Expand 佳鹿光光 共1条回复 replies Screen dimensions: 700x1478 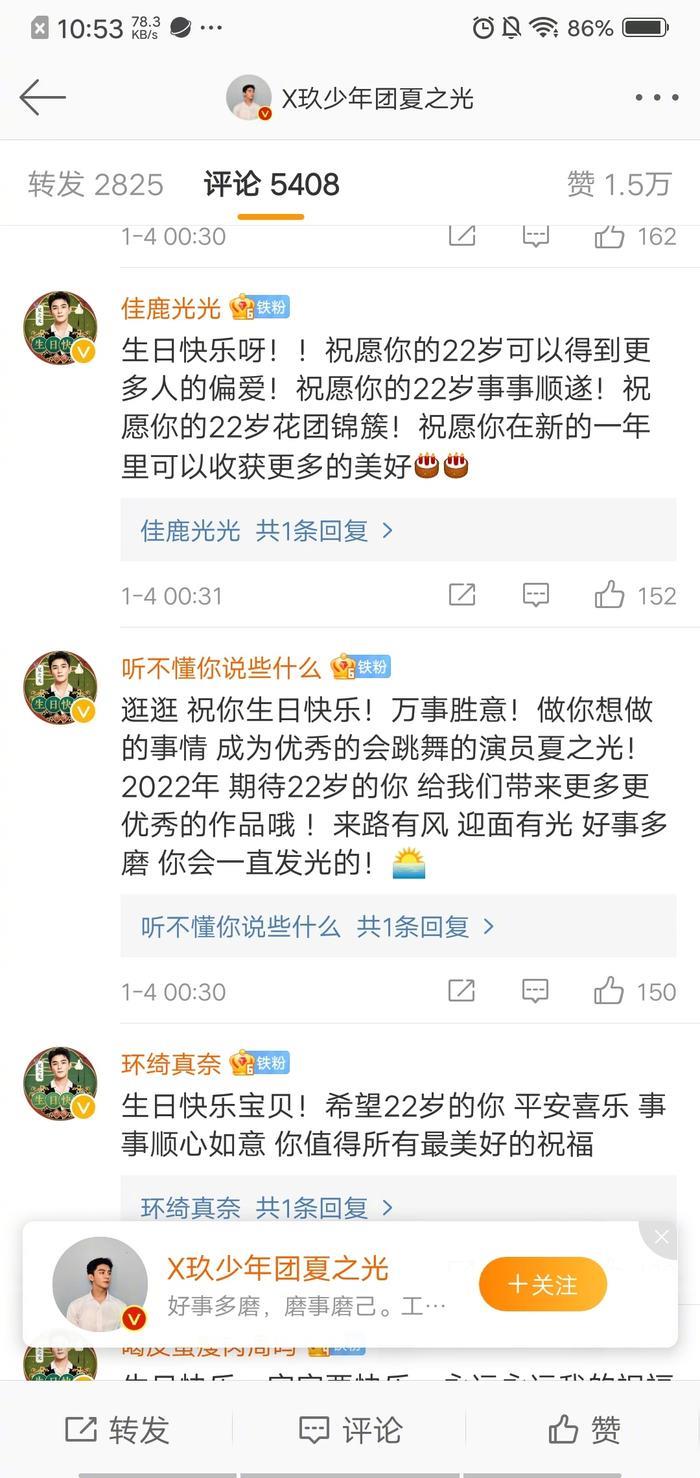tap(267, 531)
